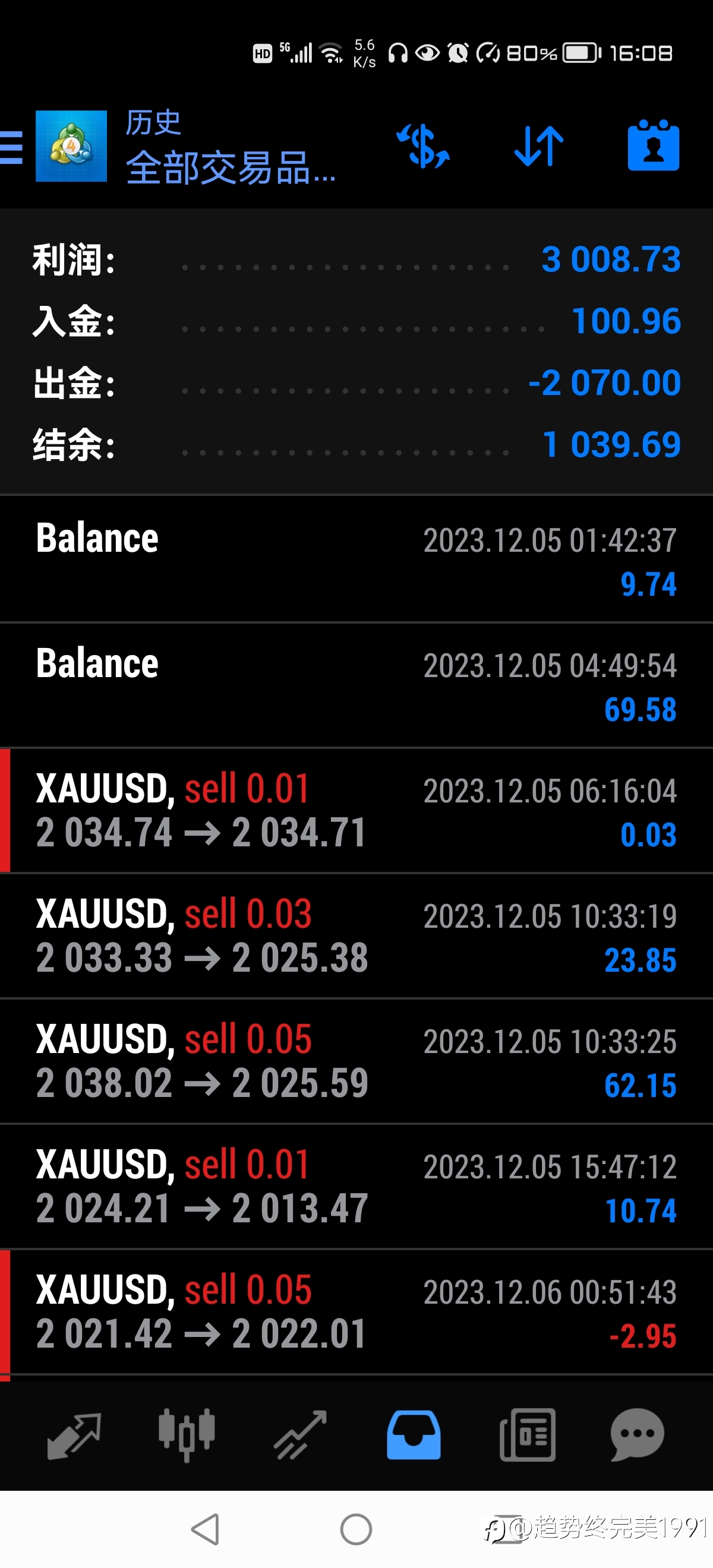Screen dimensions: 713x1568
Task: Open the symbol filter currency icon
Action: click(x=423, y=146)
